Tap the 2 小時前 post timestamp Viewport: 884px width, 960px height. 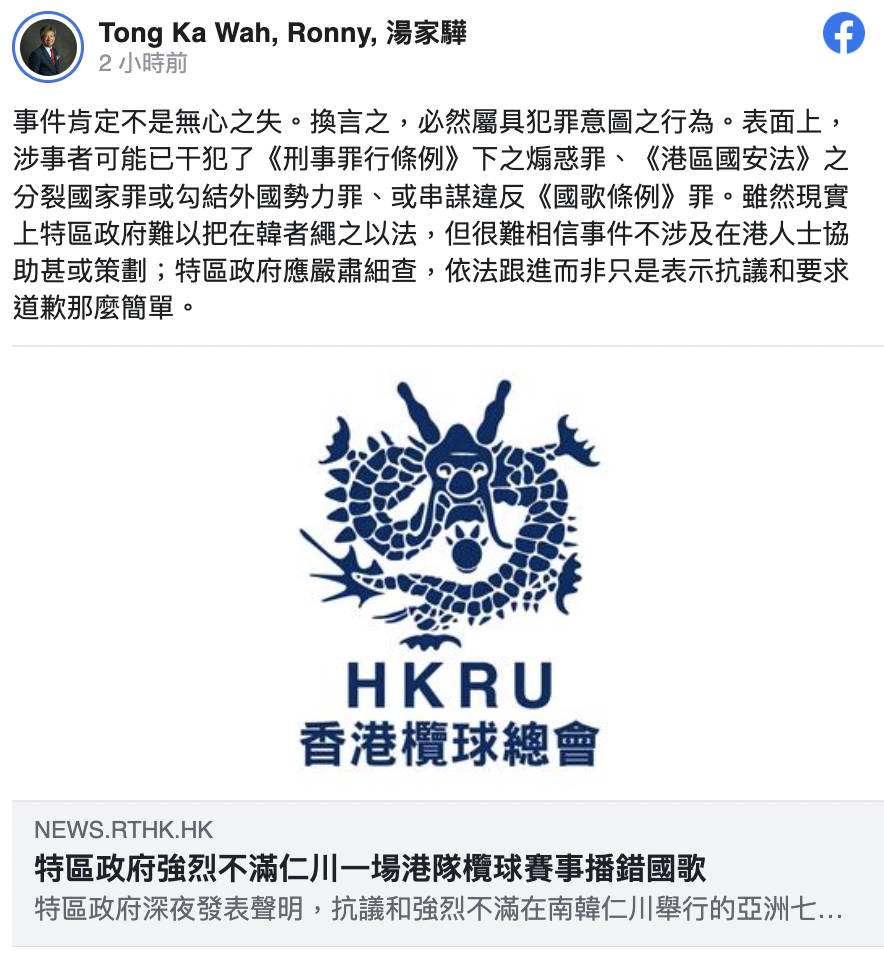pyautogui.click(x=142, y=65)
